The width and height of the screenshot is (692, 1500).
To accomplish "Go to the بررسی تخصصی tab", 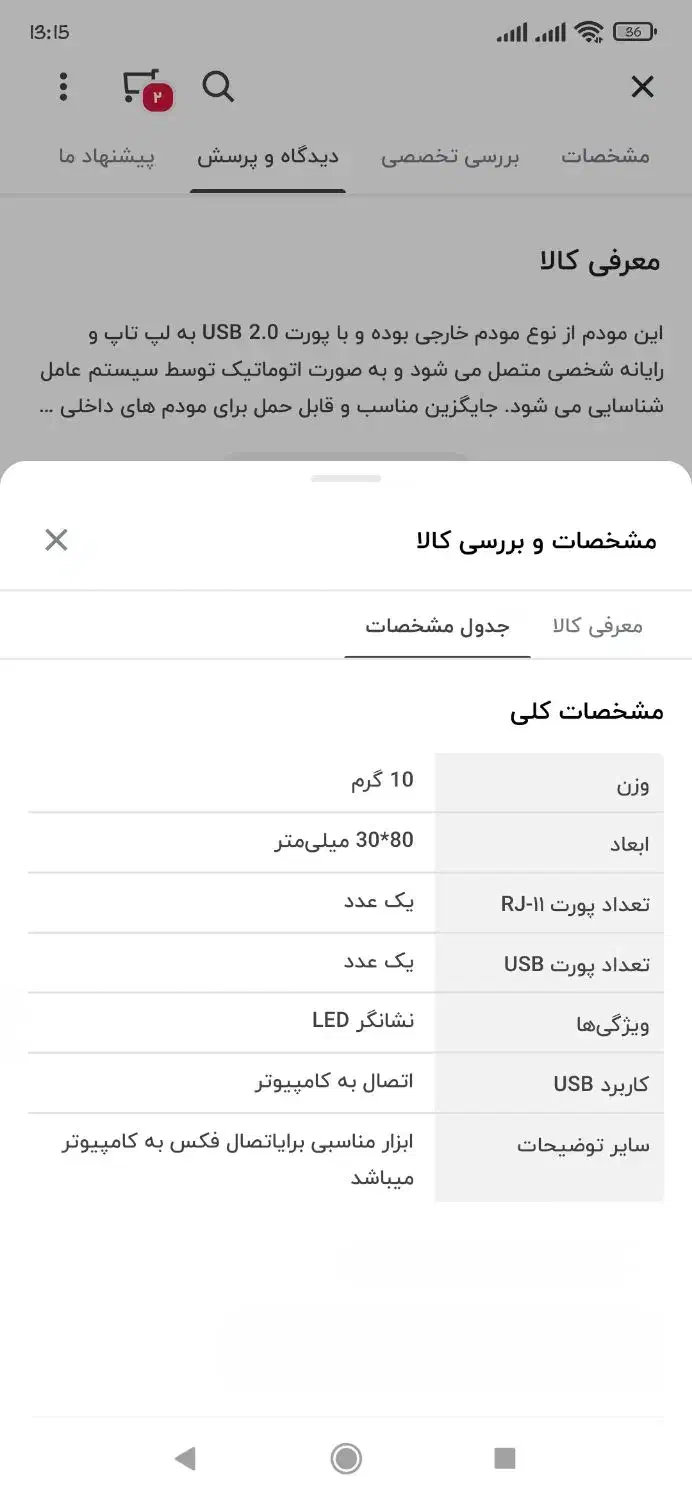I will tap(450, 157).
